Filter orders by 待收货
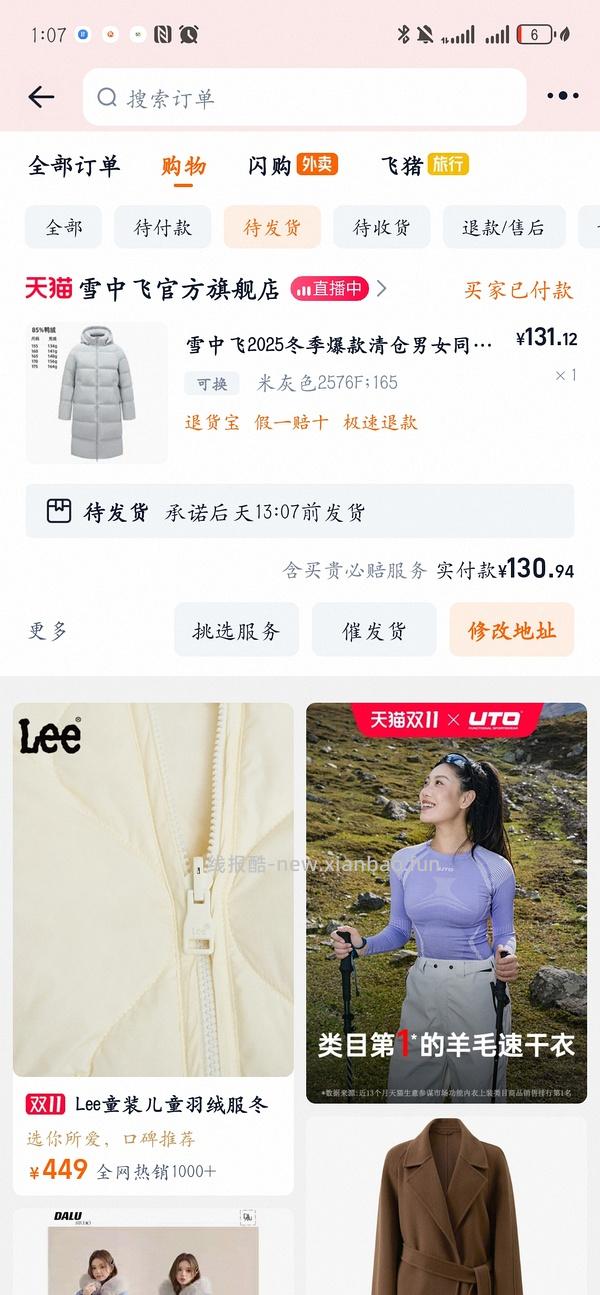Screen dimensions: 600x1295 pos(381,227)
